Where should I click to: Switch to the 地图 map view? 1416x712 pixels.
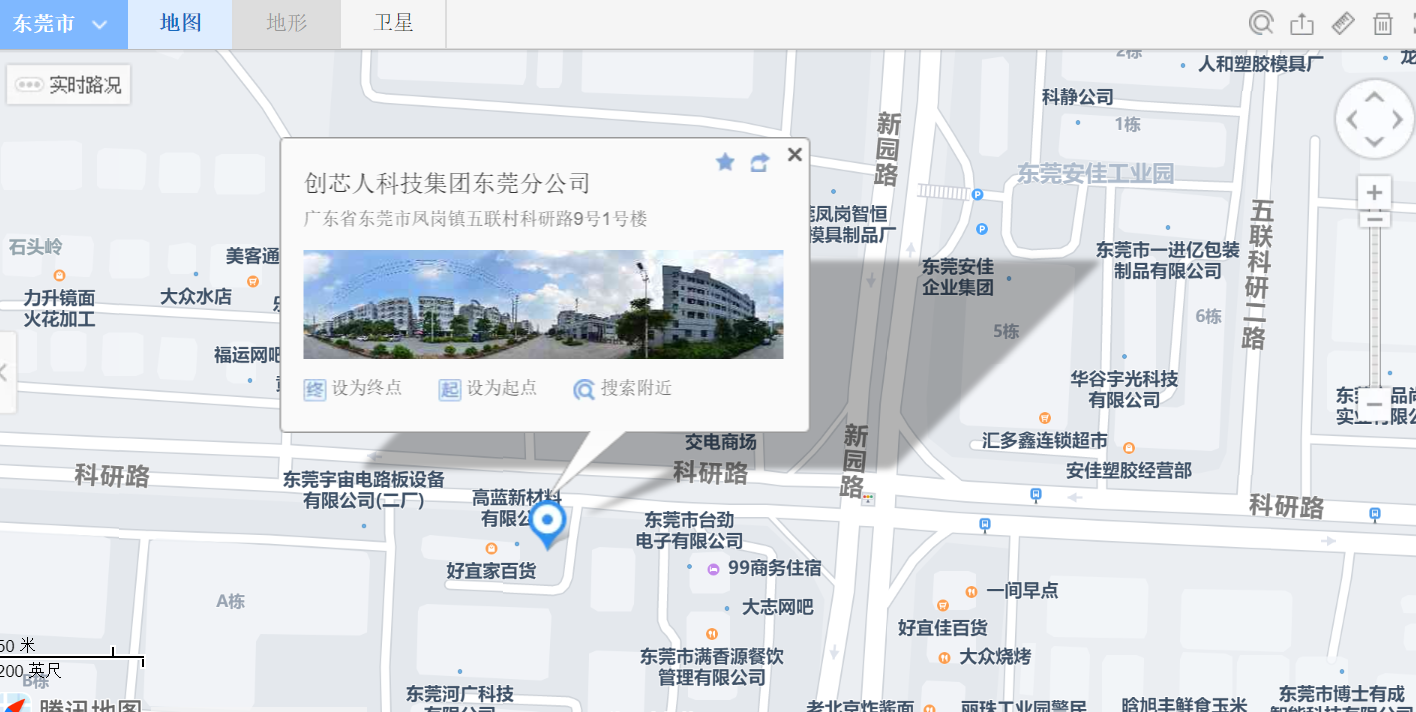(180, 24)
